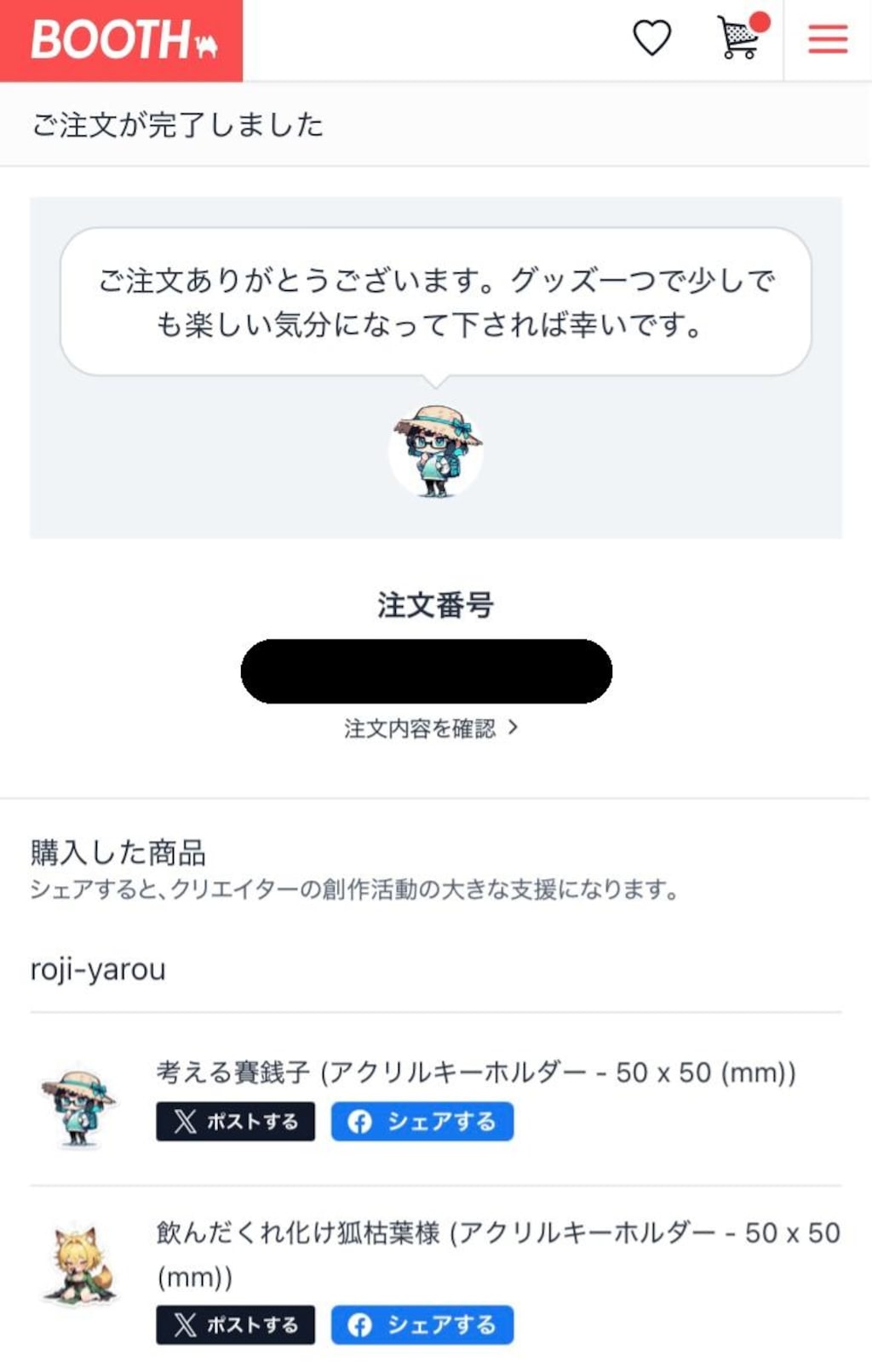Viewport: 872px width, 1372px height.
Task: Click the Facebook icon on the second share button
Action: click(361, 1324)
